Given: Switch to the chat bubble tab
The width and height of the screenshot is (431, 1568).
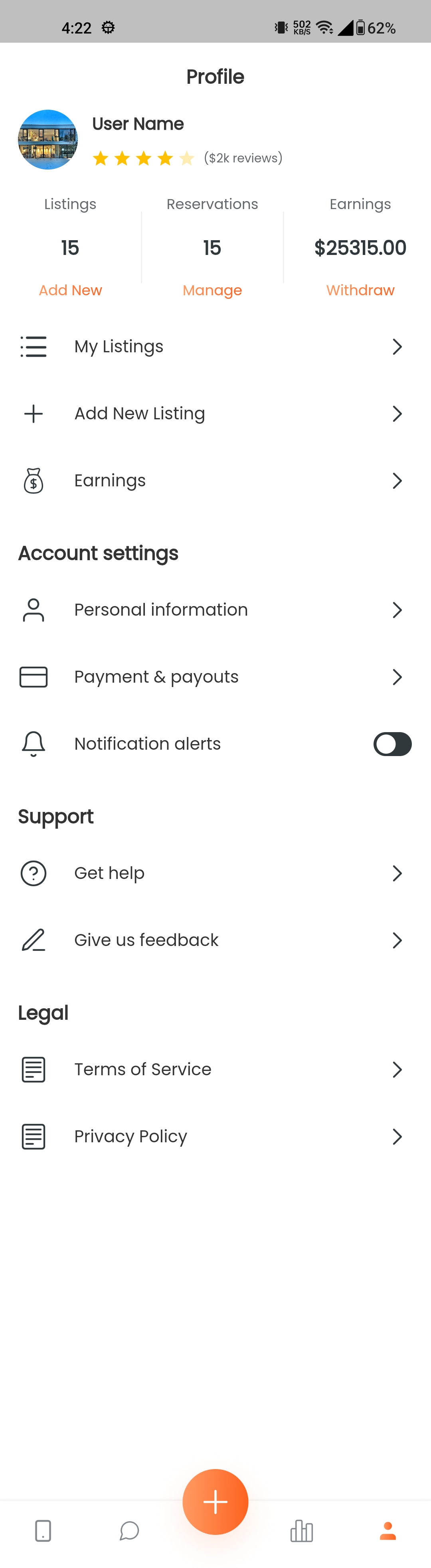Looking at the screenshot, I should coord(129,1531).
